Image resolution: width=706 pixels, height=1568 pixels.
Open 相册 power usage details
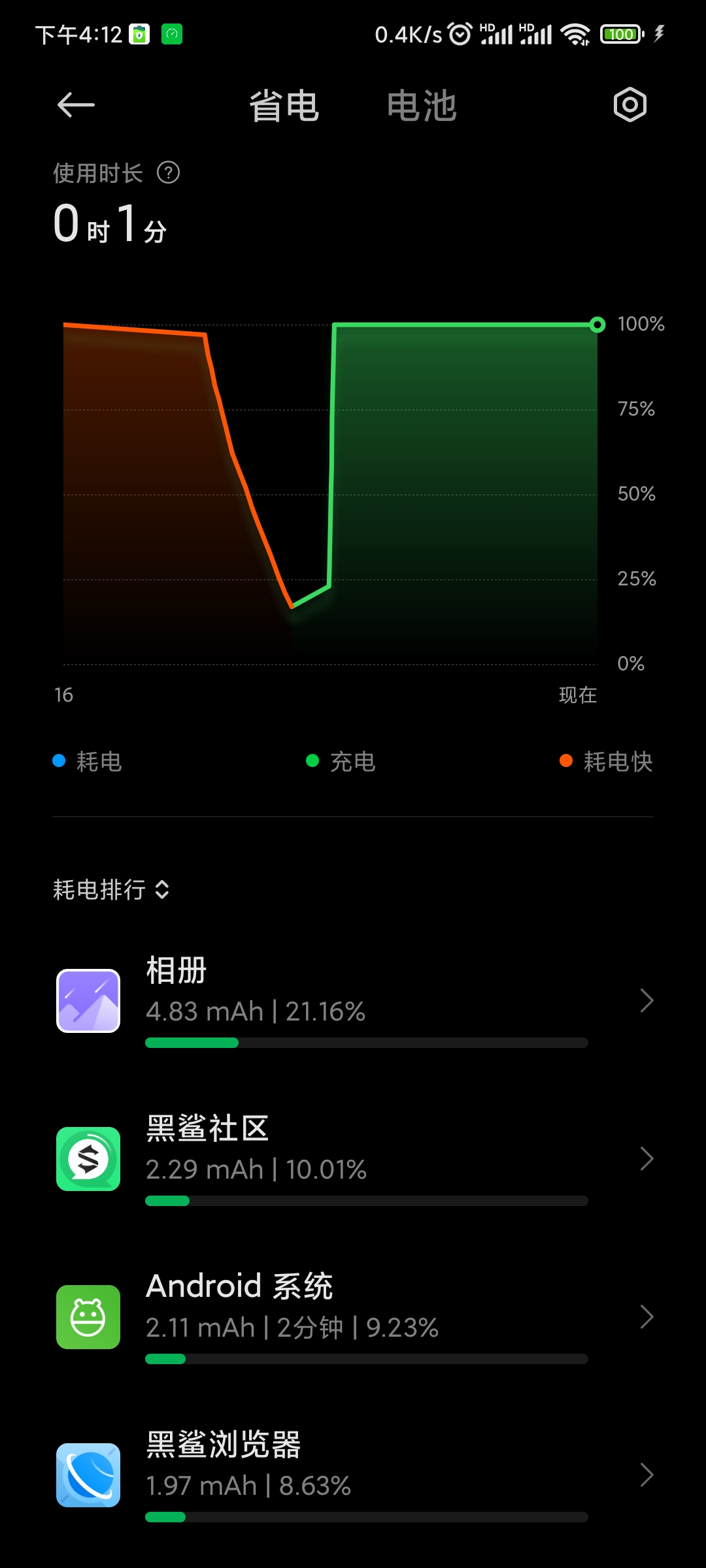coord(353,1001)
